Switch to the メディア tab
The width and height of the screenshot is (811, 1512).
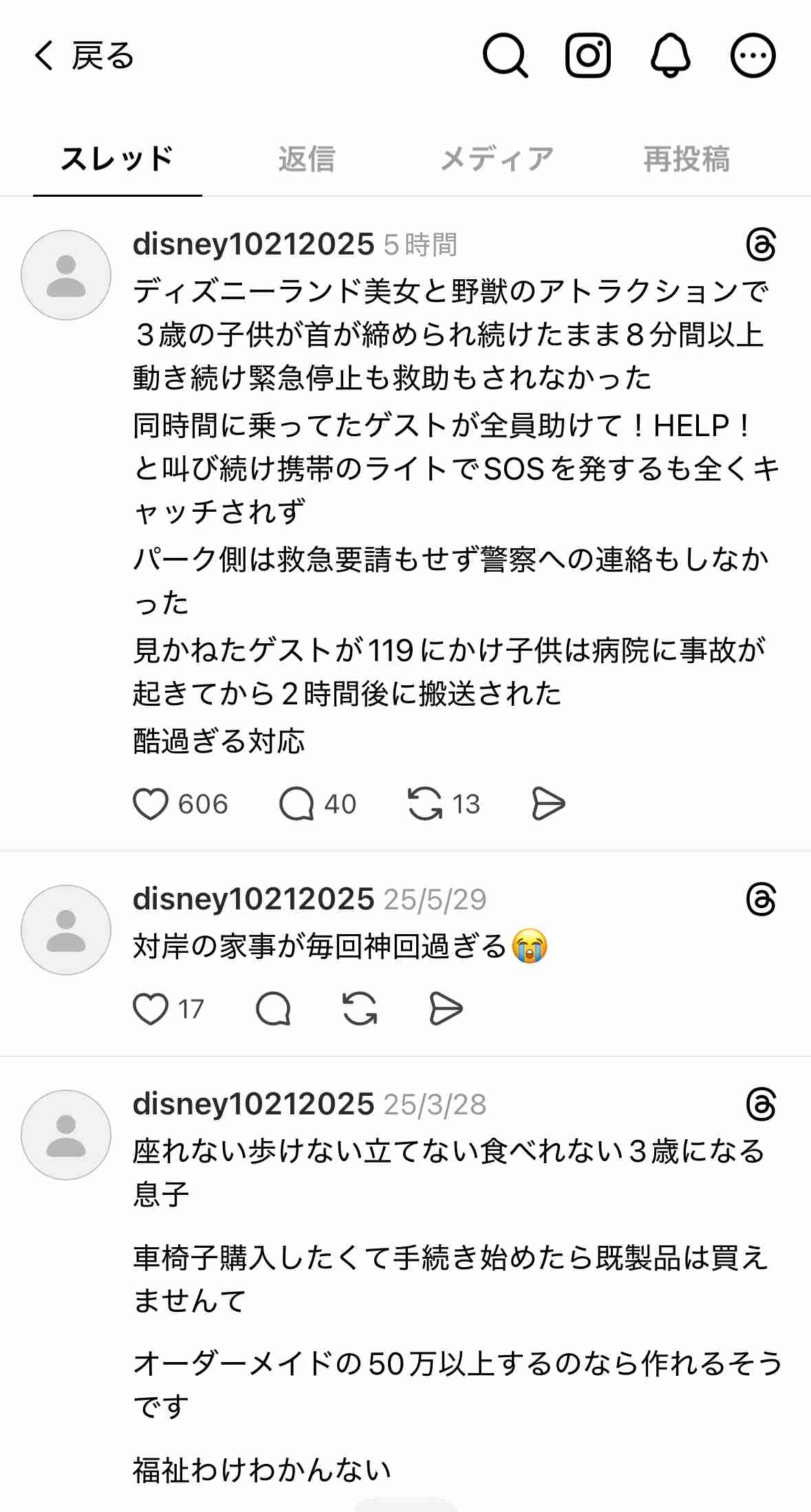click(497, 159)
